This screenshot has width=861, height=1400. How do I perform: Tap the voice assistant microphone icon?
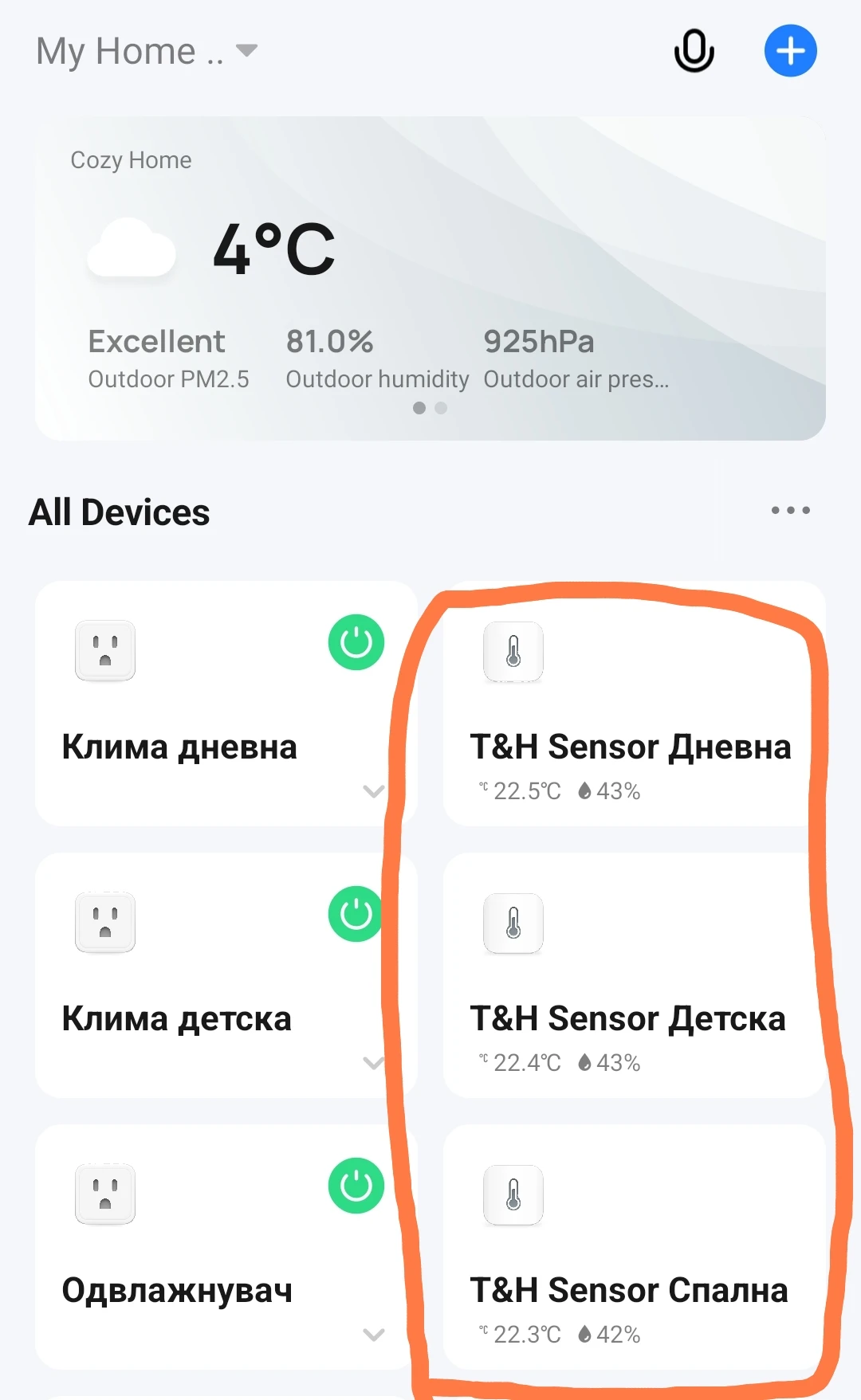pos(694,51)
